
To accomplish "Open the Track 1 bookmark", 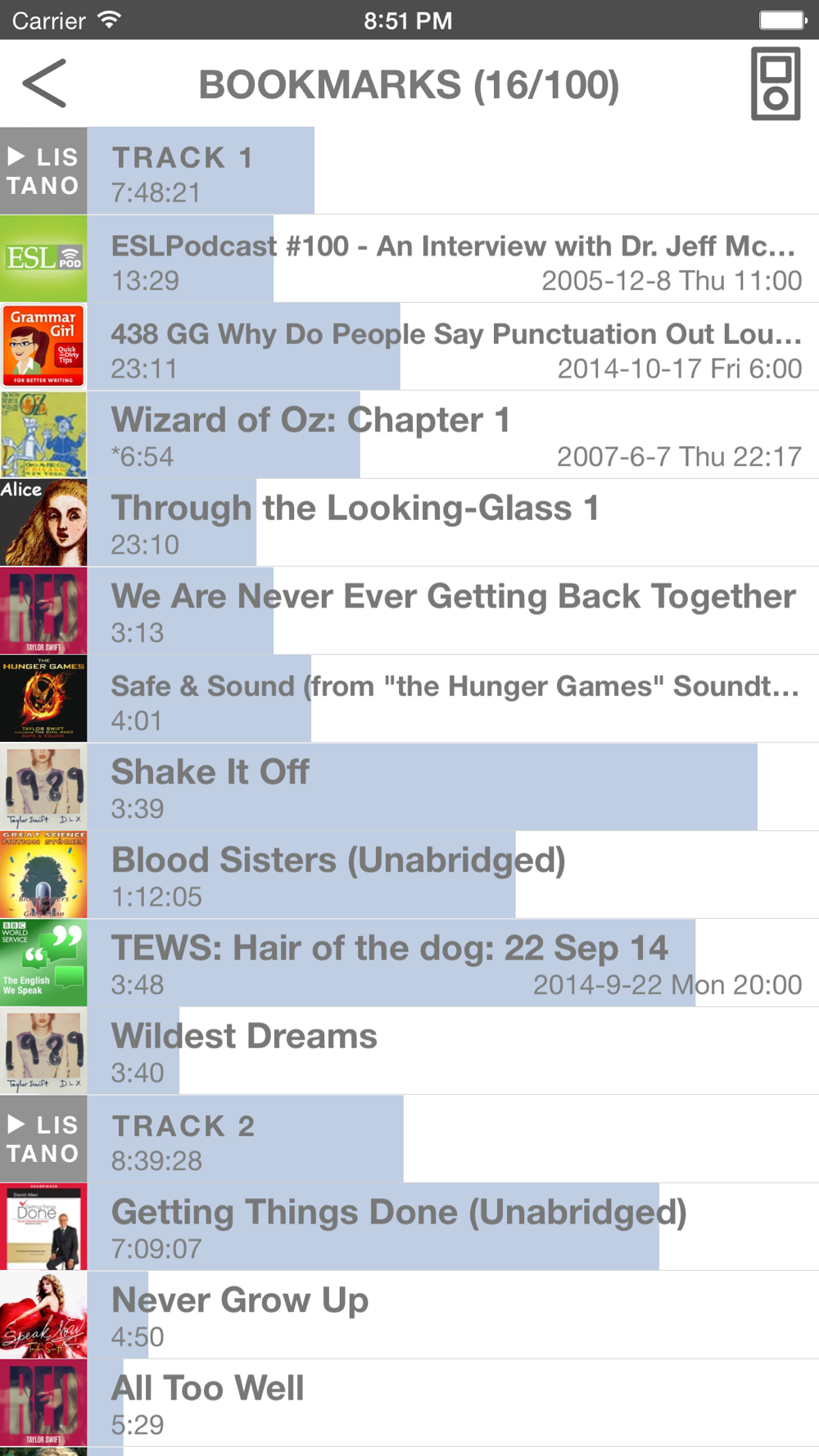I will [409, 171].
